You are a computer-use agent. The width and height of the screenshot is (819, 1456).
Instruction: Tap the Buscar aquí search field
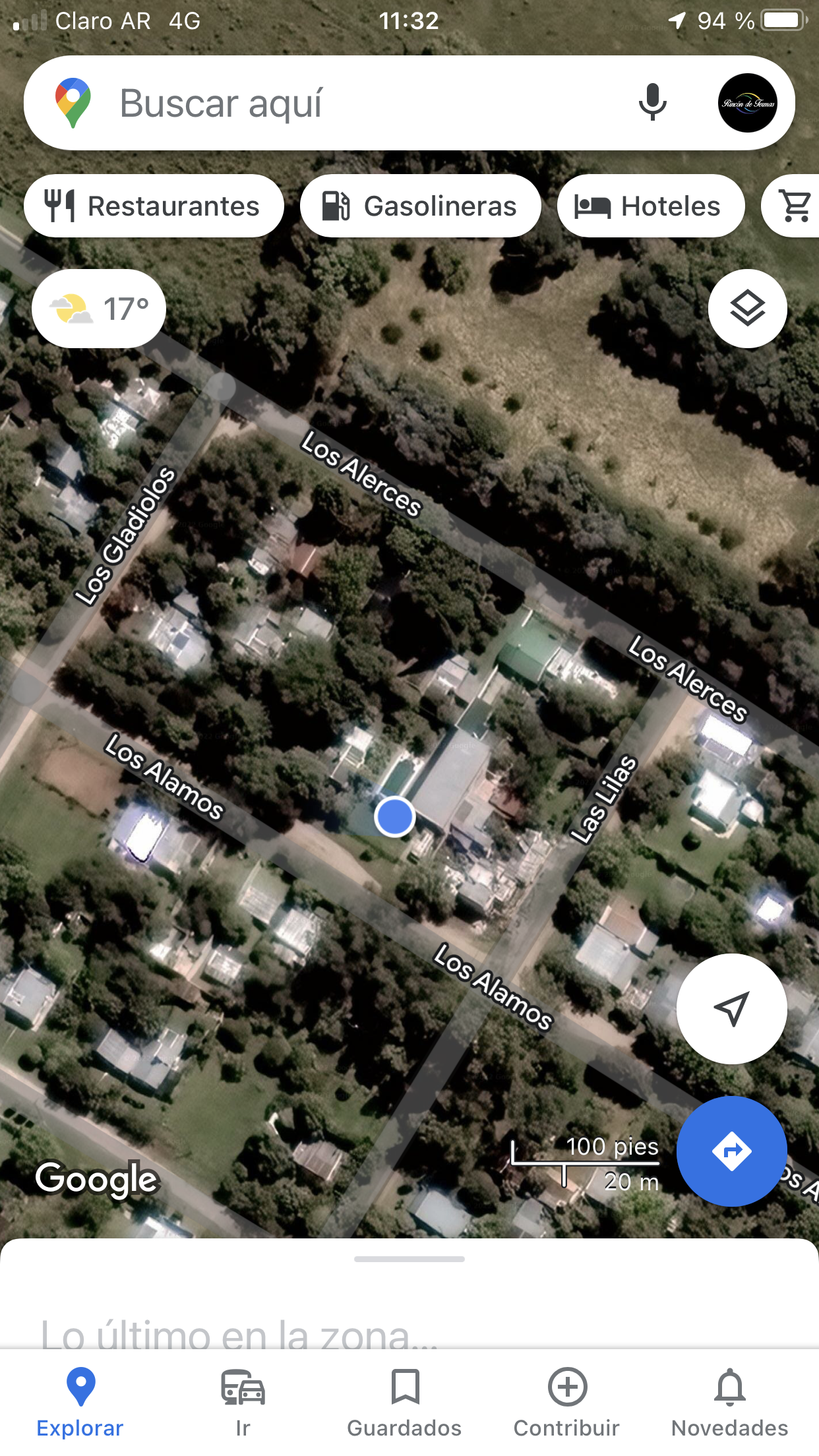point(343,104)
